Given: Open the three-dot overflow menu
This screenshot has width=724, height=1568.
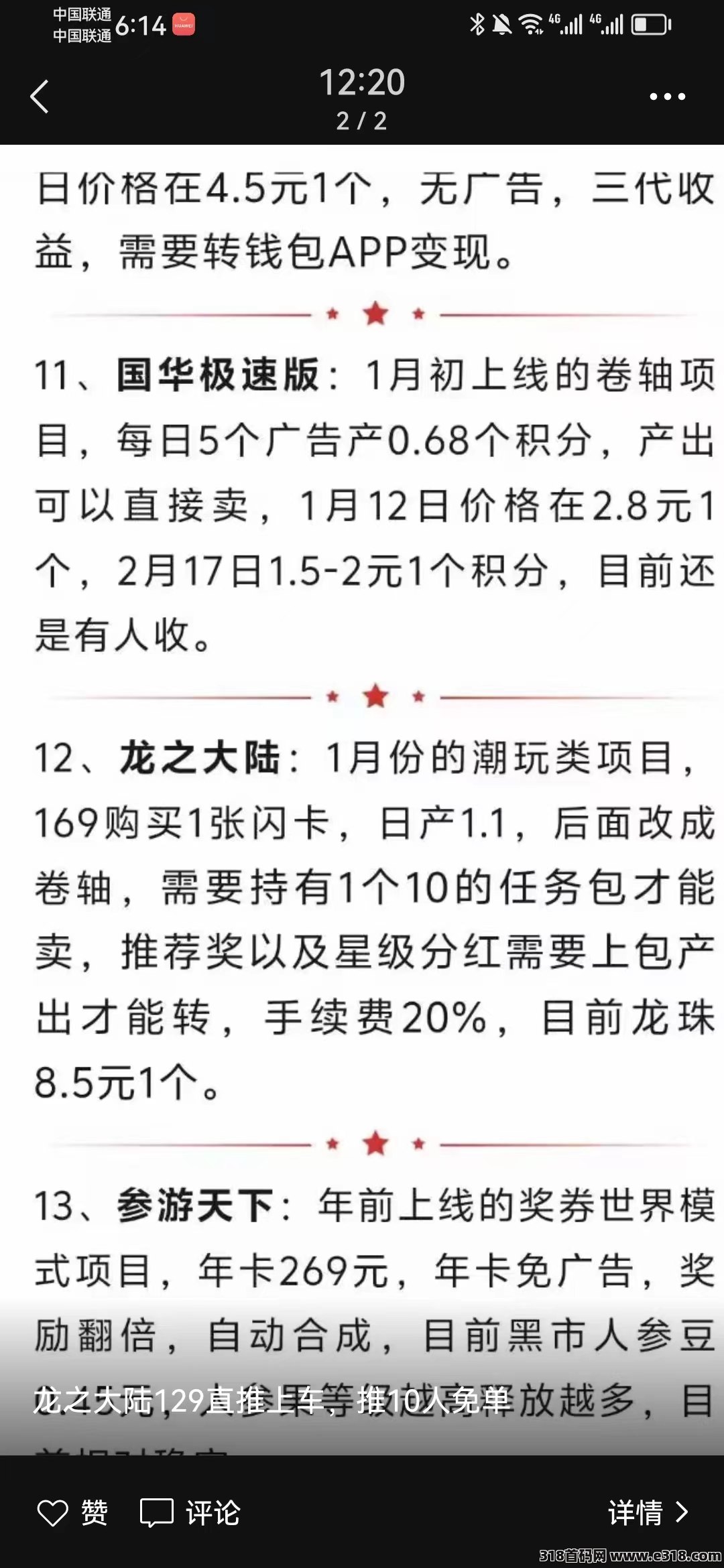Looking at the screenshot, I should (667, 96).
